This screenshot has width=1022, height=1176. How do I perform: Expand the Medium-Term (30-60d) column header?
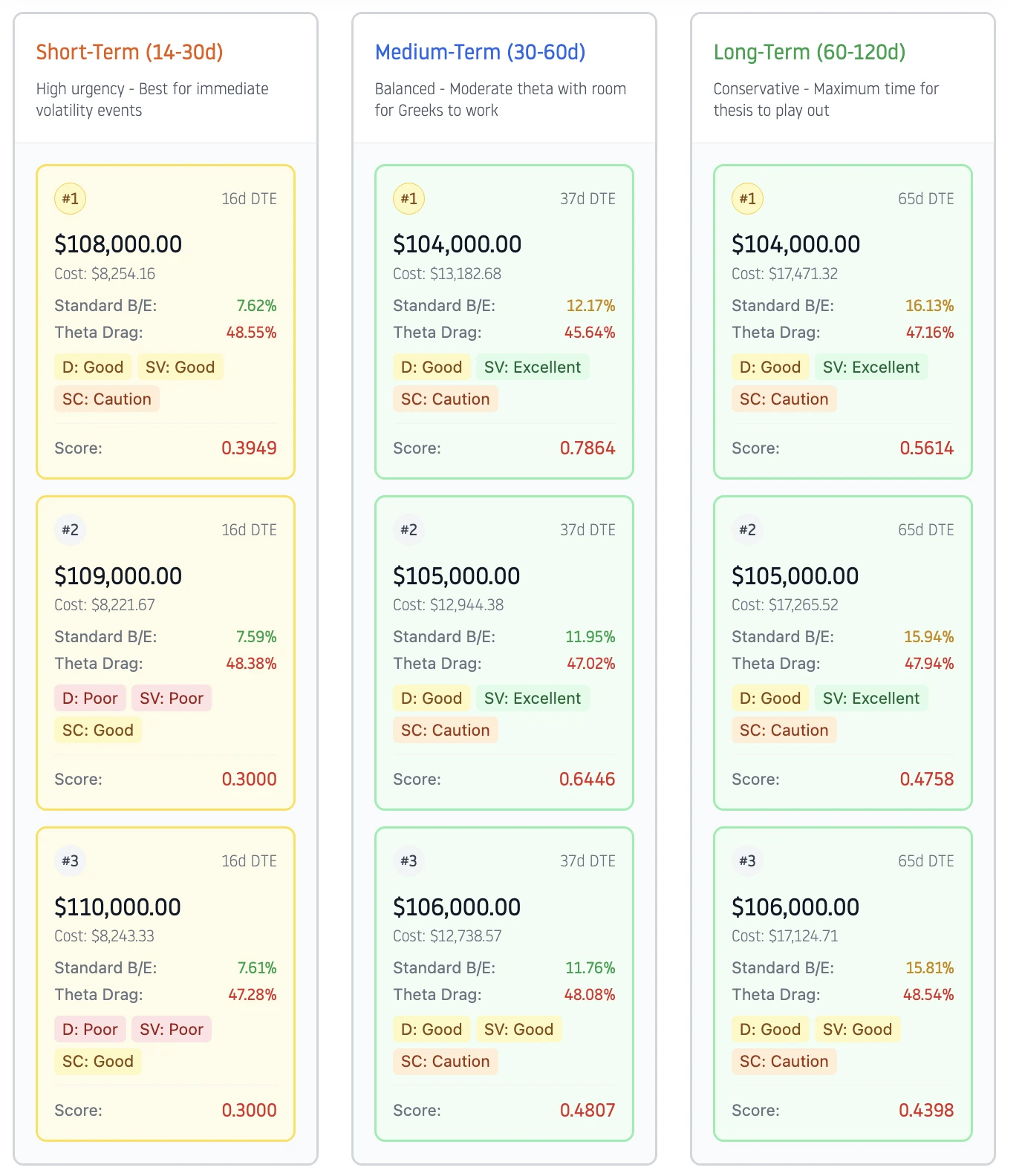(480, 53)
